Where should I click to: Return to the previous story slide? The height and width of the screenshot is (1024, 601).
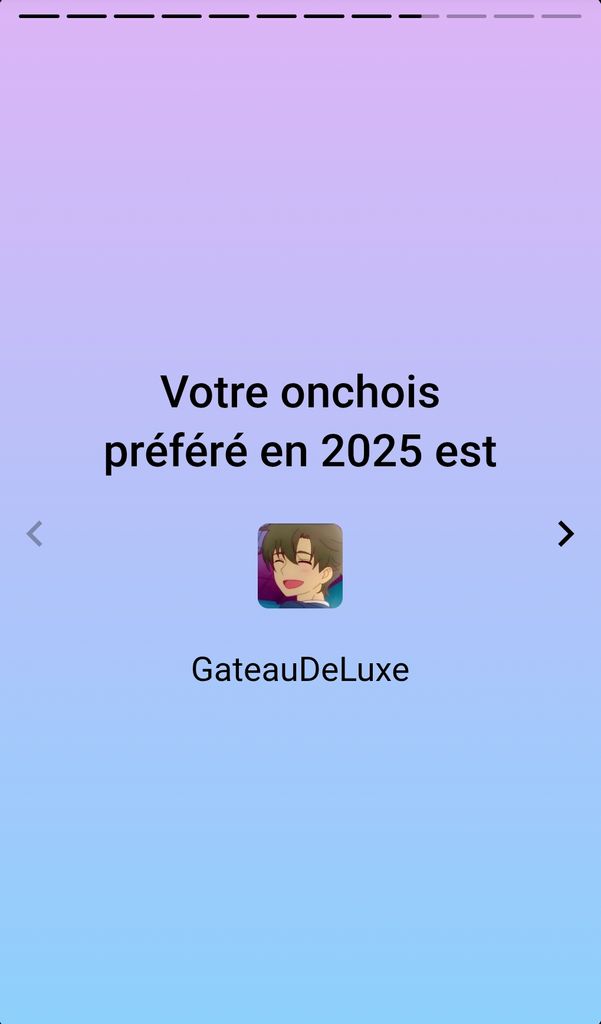coord(35,534)
